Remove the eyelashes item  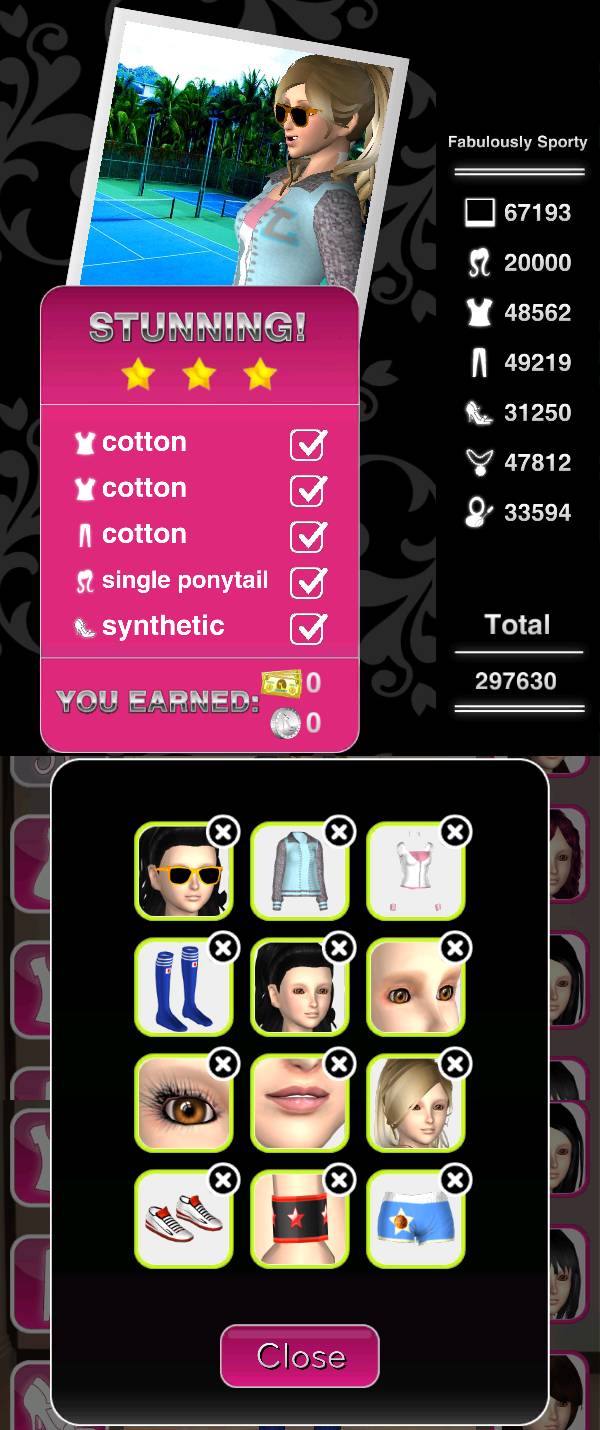click(224, 1064)
